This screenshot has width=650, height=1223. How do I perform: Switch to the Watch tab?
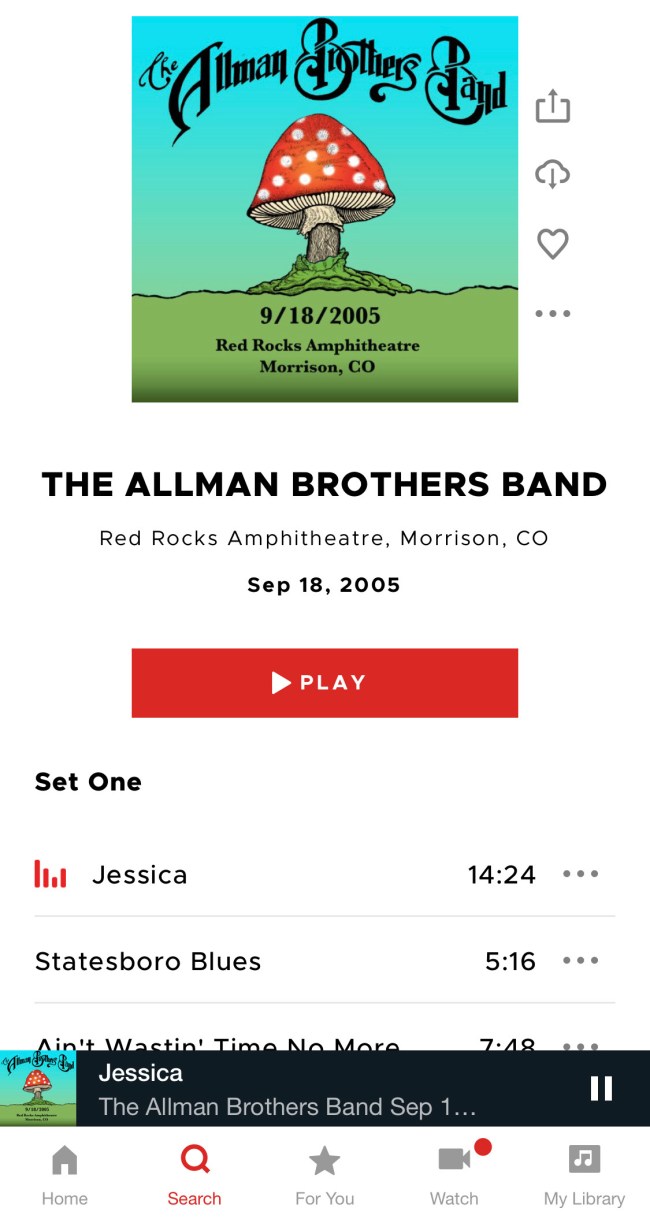(x=454, y=1174)
